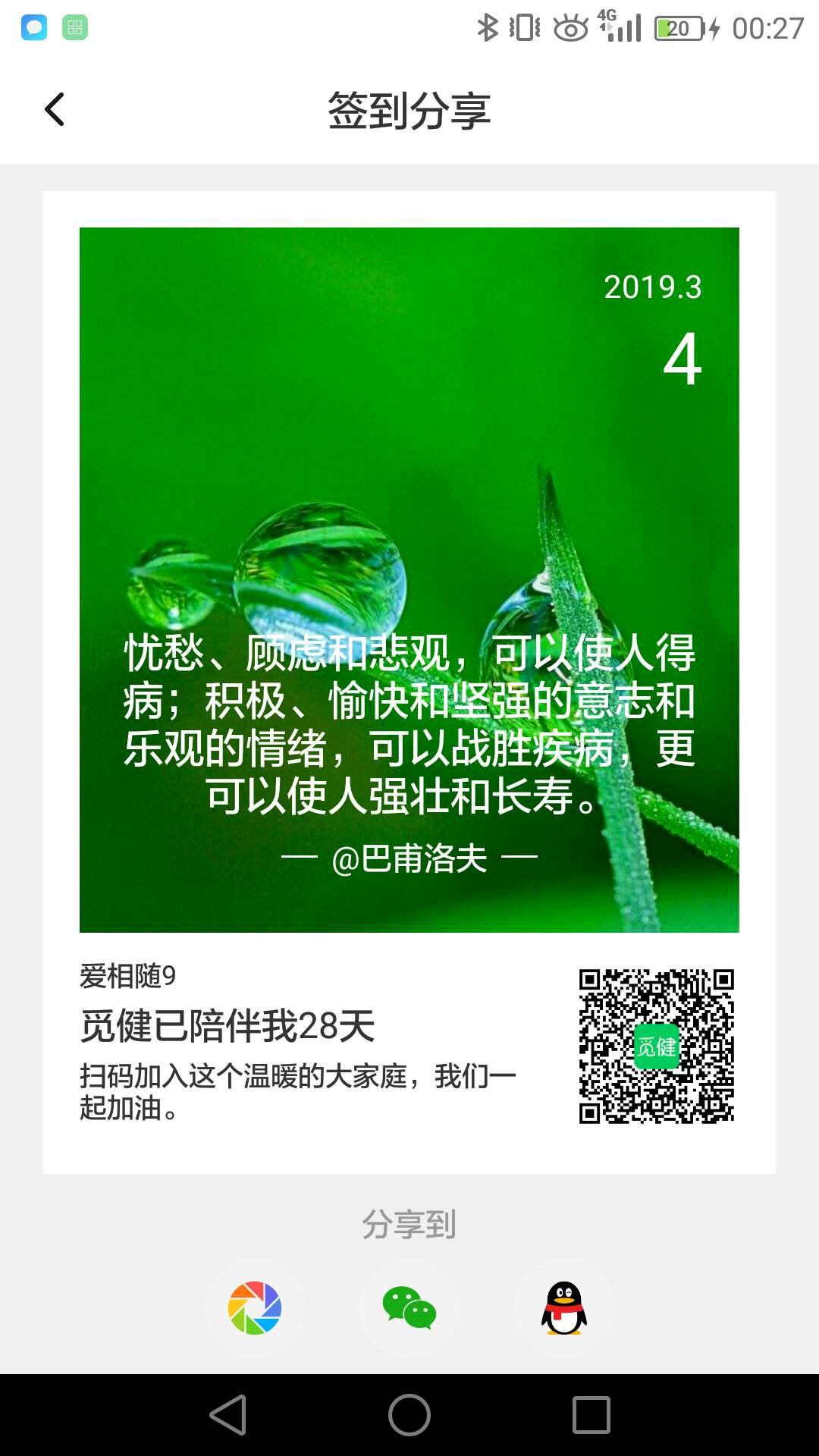
Task: Tap the back arrow to exit 签到分享
Action: [x=55, y=109]
